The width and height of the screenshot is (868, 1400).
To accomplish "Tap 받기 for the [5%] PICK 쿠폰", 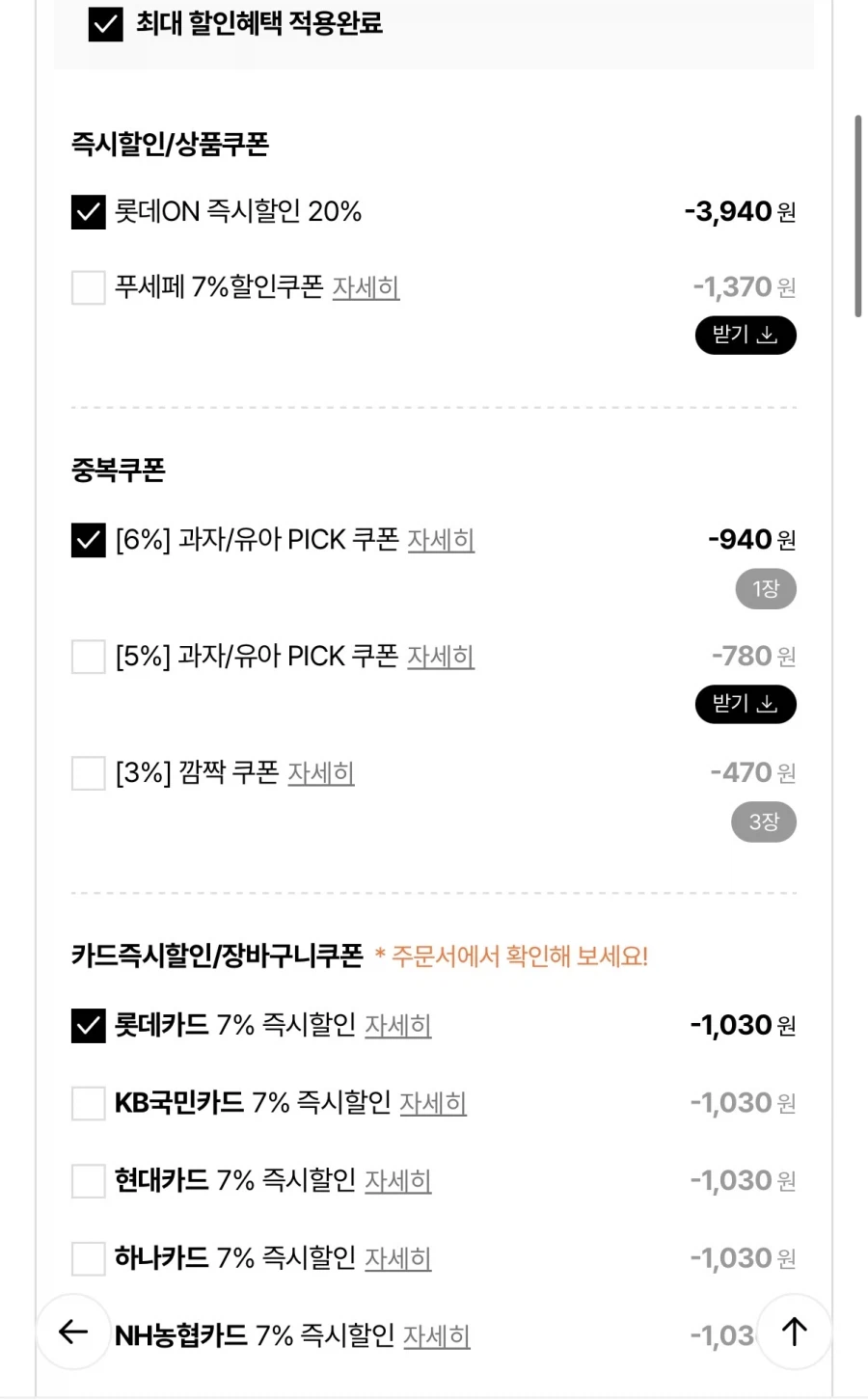I will pos(745,704).
